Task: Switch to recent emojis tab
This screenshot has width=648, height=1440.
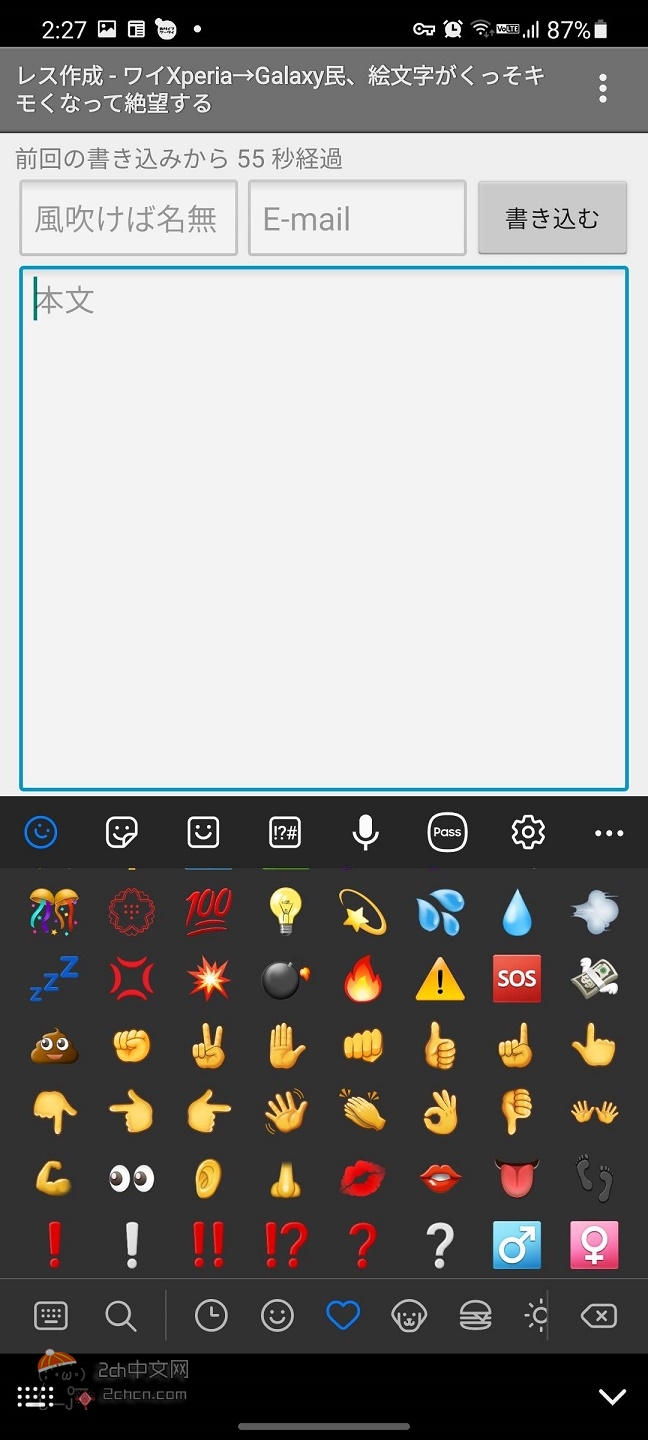Action: point(211,1316)
